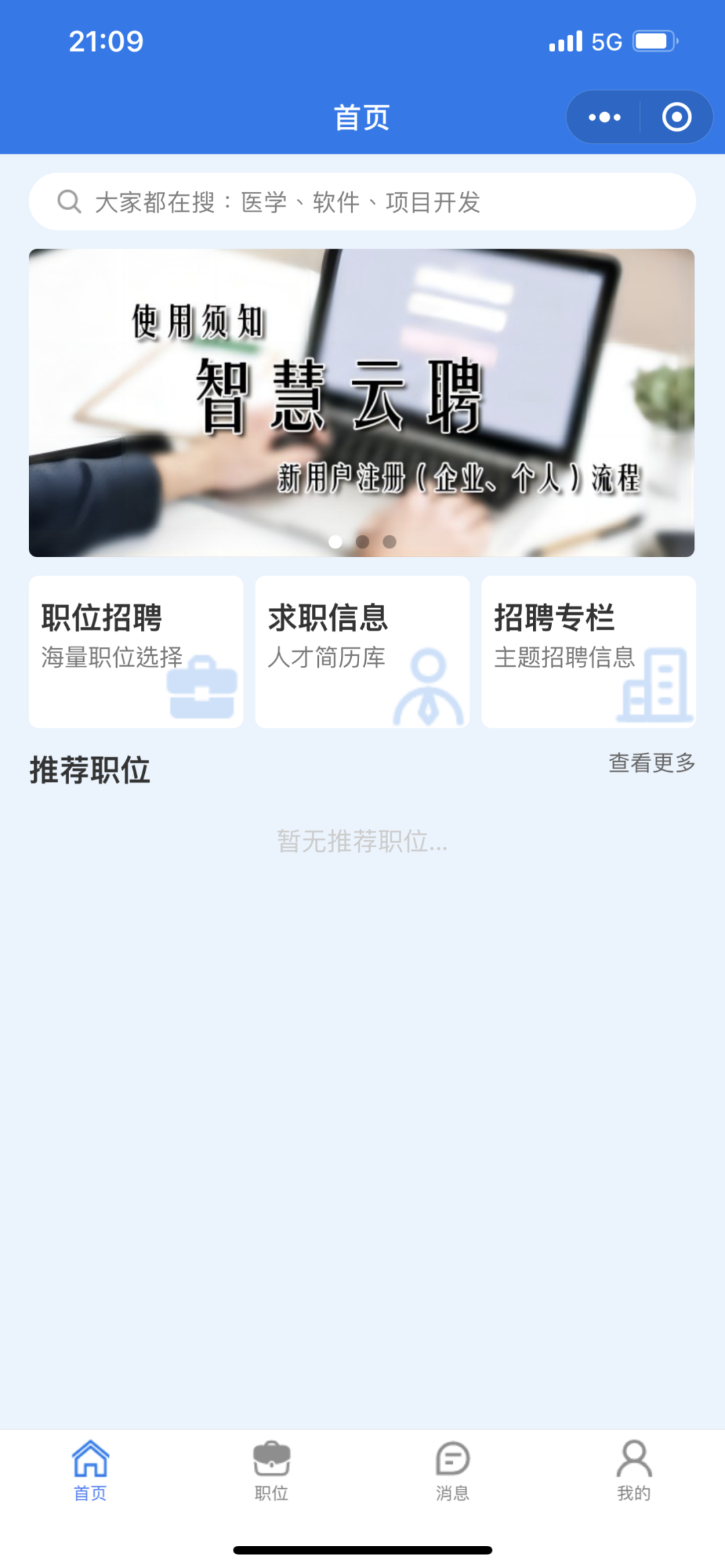The width and height of the screenshot is (725, 1568).
Task: Switch to the 消息 tab
Action: [x=452, y=1470]
